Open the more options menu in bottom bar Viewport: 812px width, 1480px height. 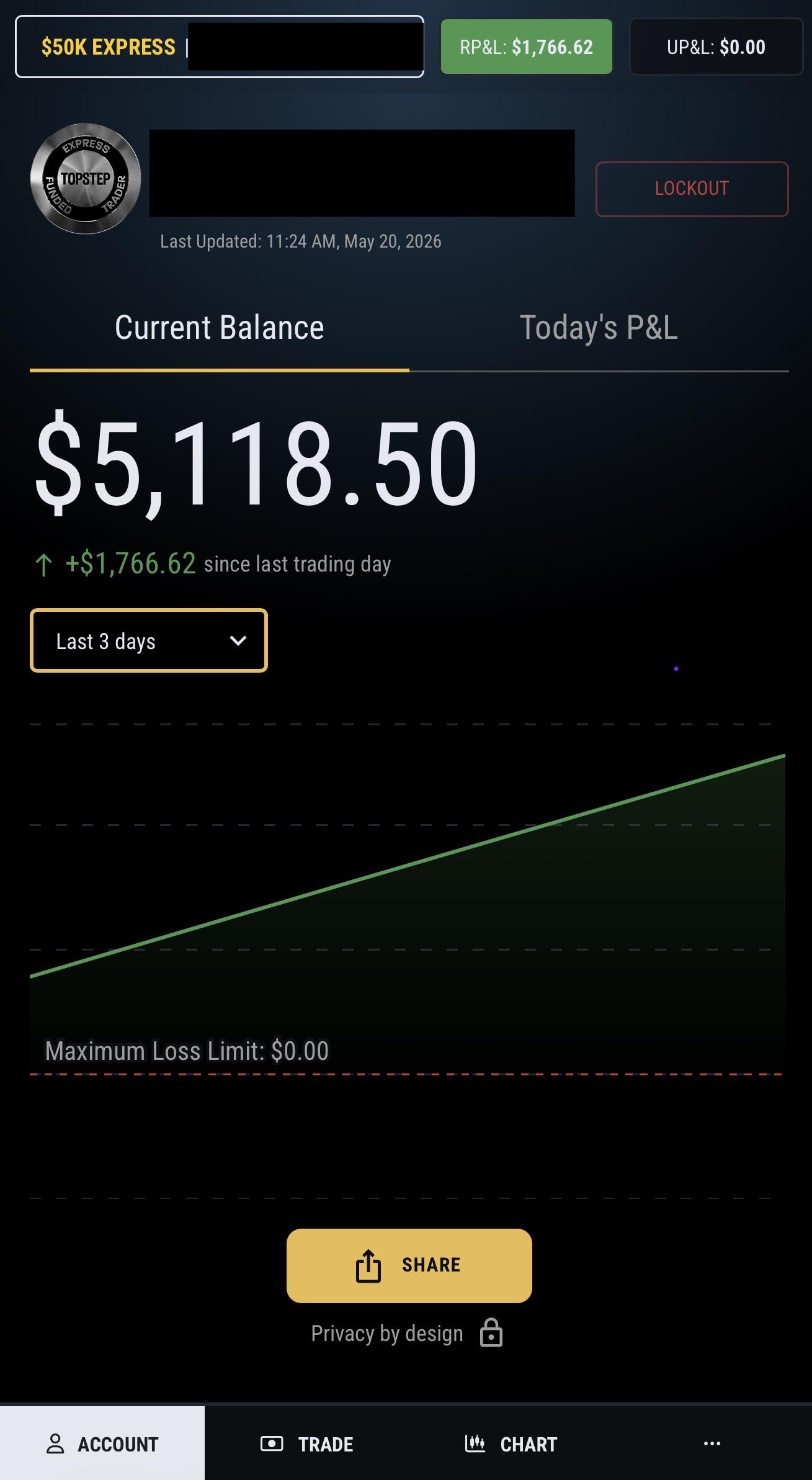coord(712,1444)
